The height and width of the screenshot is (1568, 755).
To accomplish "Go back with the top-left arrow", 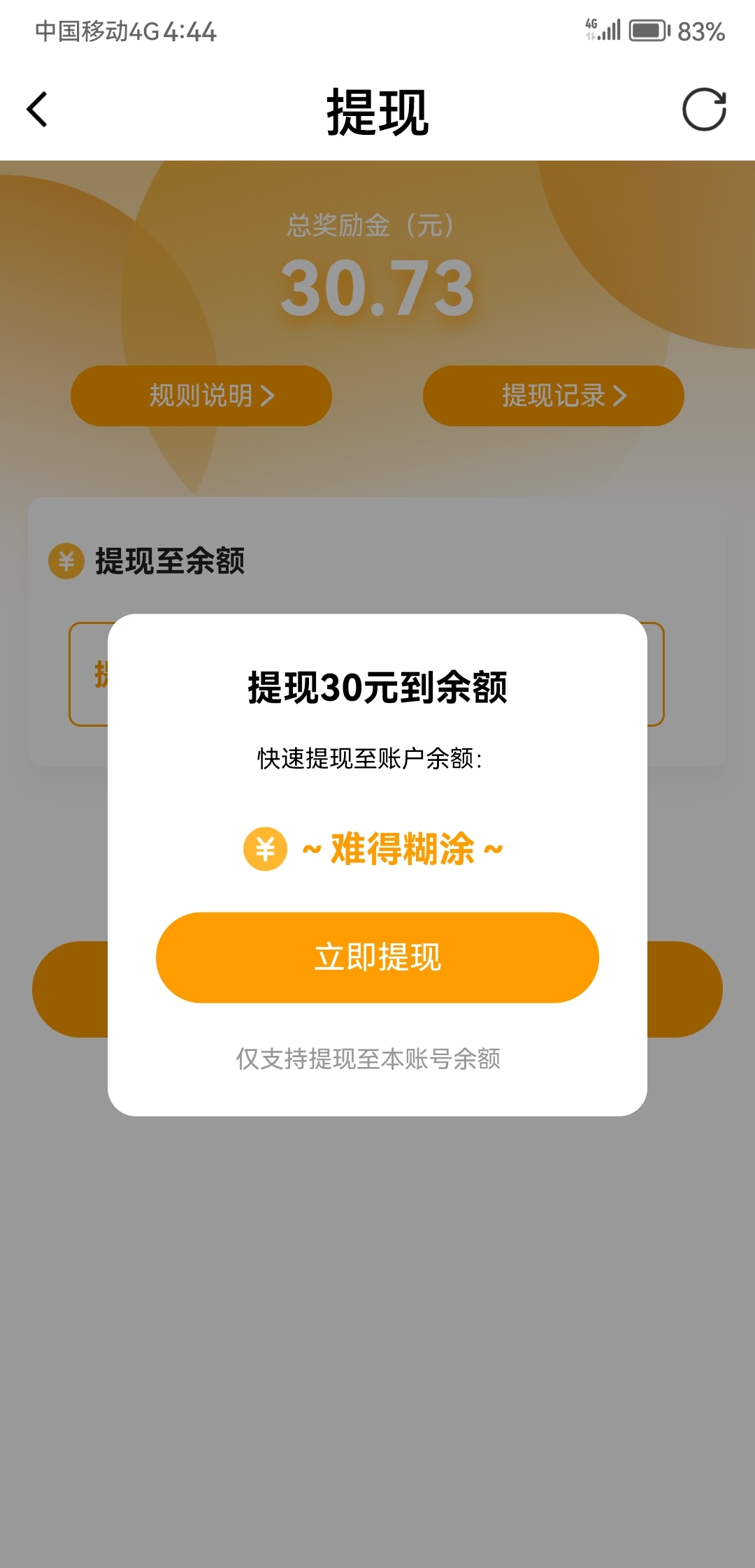I will (x=37, y=110).
